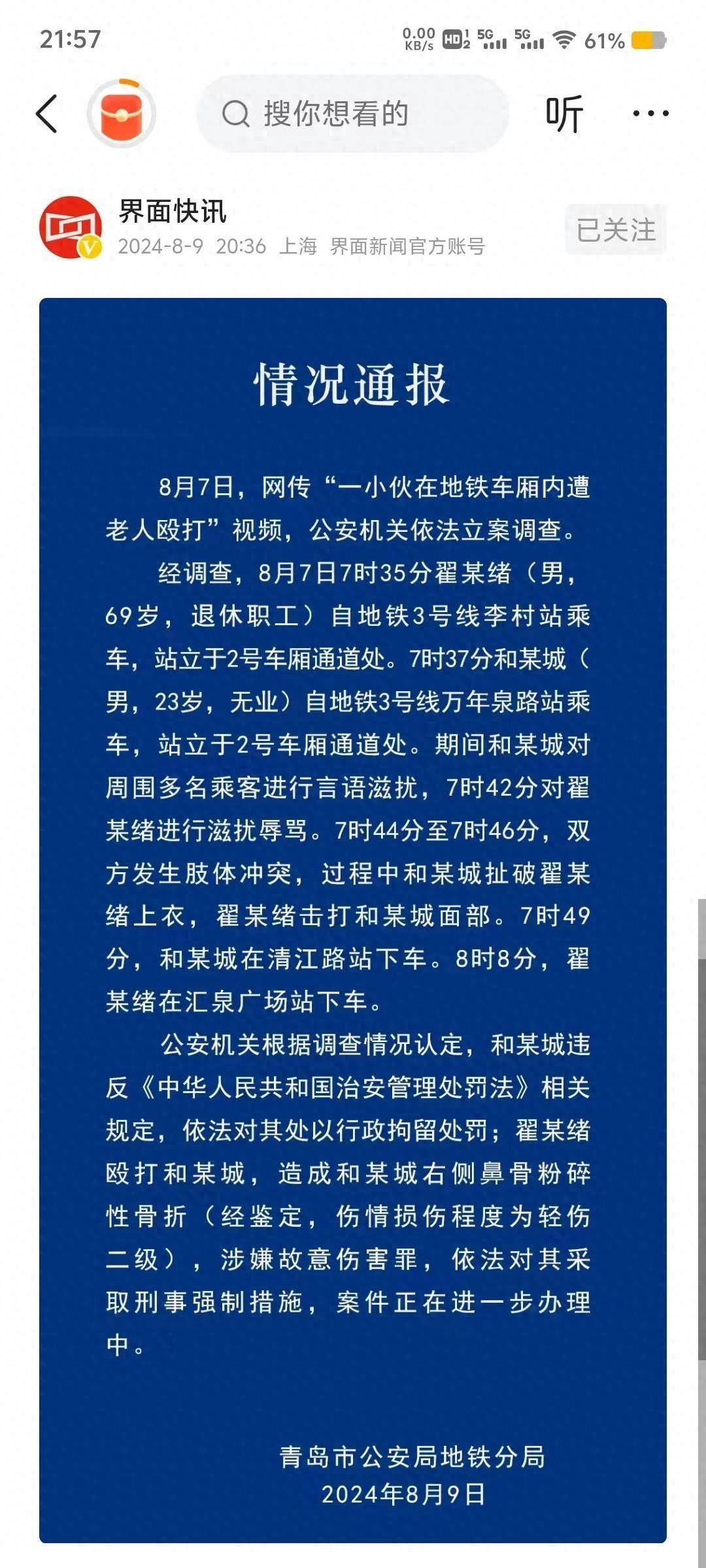Viewport: 706px width, 1568px height.
Task: Tap the 已关注 follow button
Action: pos(615,229)
